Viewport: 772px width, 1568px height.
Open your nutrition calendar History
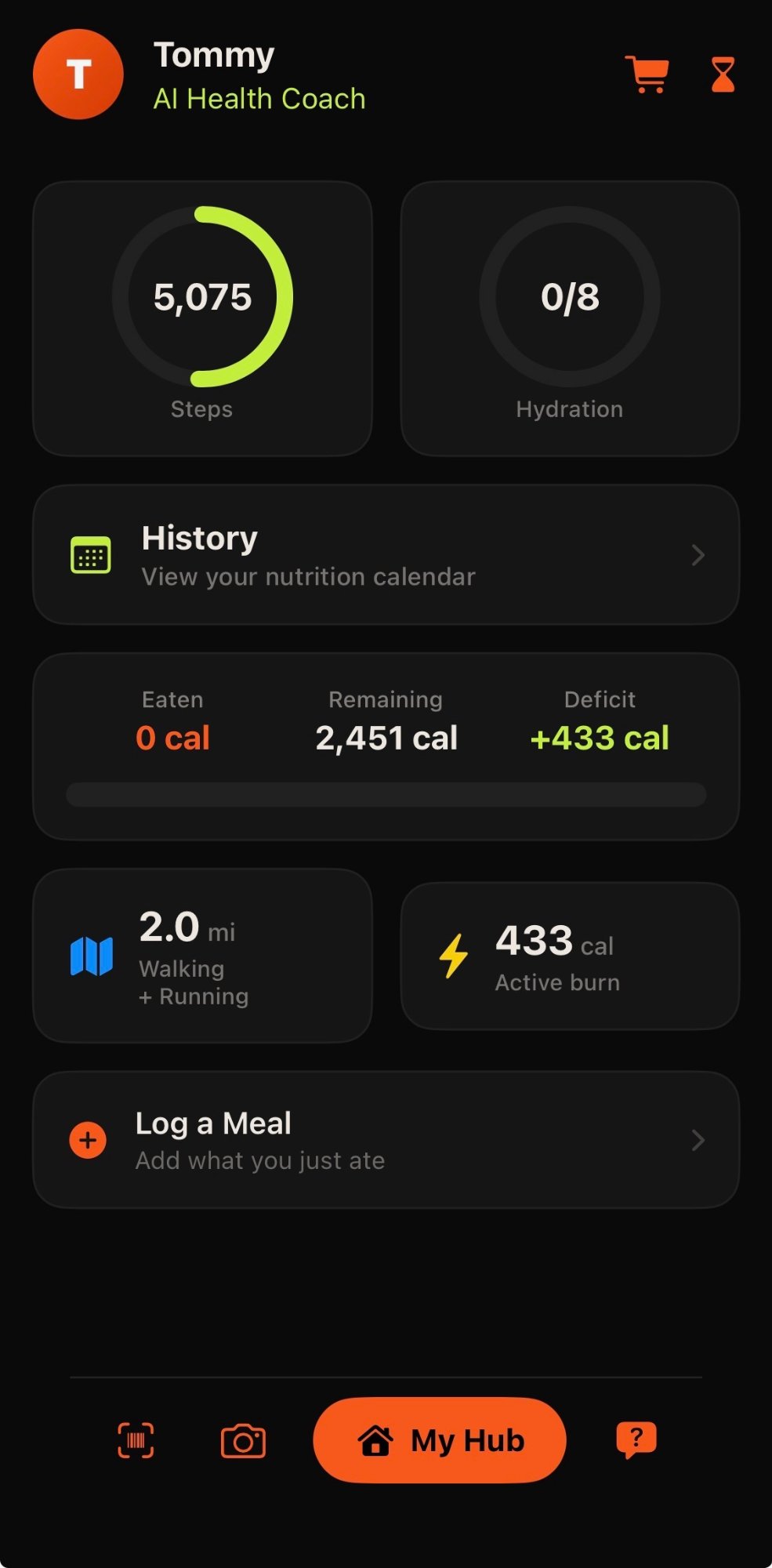point(384,554)
